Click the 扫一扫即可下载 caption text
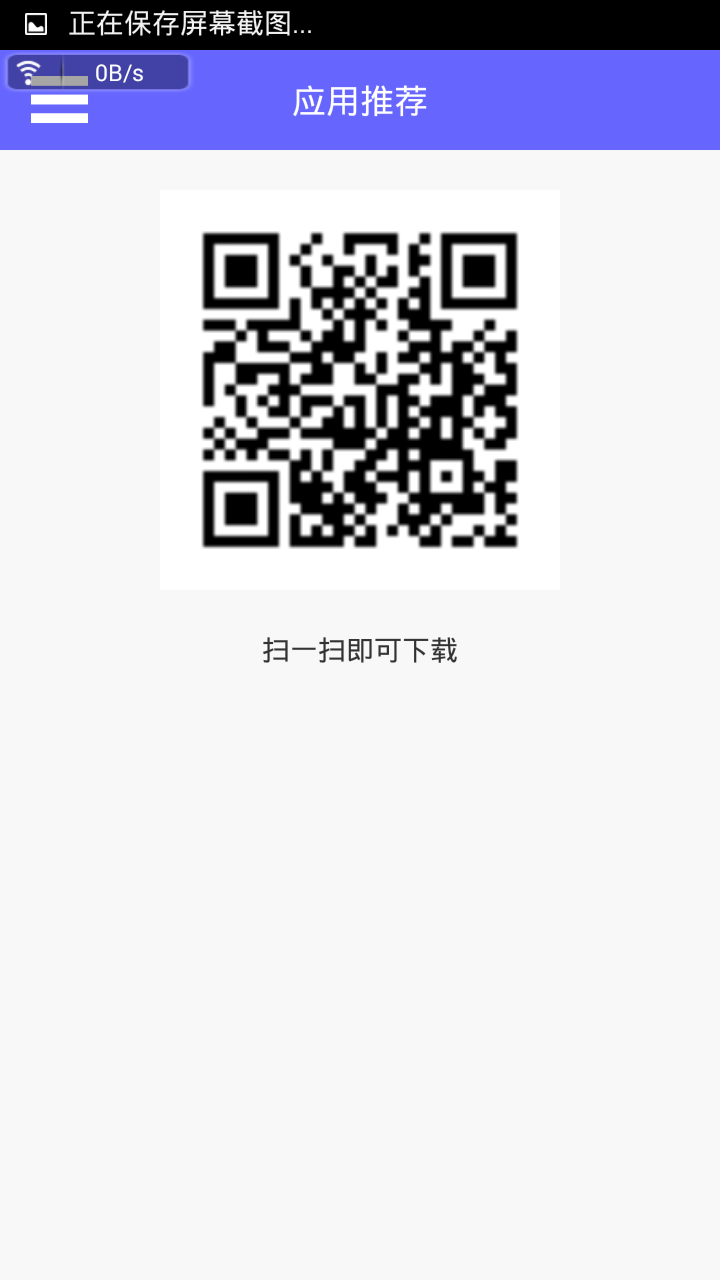Viewport: 720px width, 1280px height. (x=359, y=650)
